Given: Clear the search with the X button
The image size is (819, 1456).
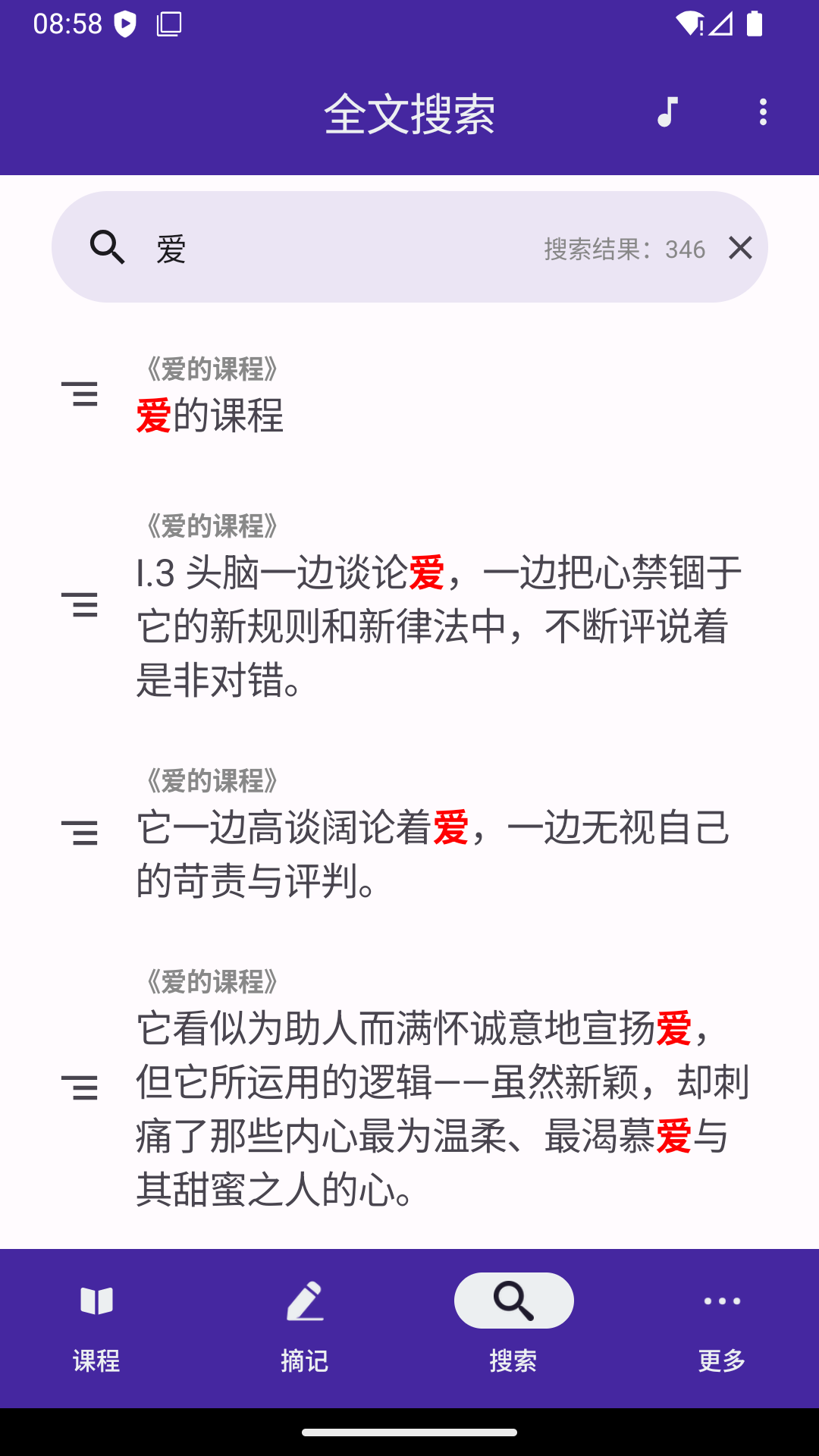Looking at the screenshot, I should 740,247.
